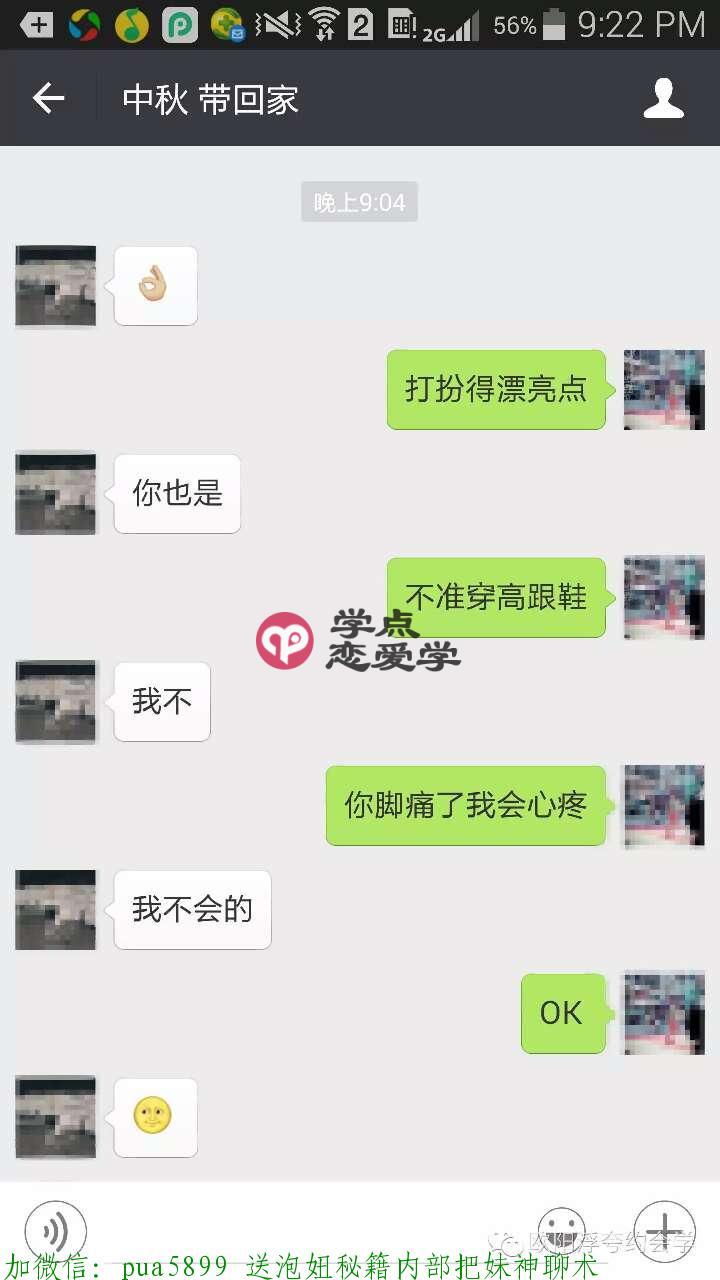Open contact profile via person icon
720x1280 pixels.
pos(663,97)
